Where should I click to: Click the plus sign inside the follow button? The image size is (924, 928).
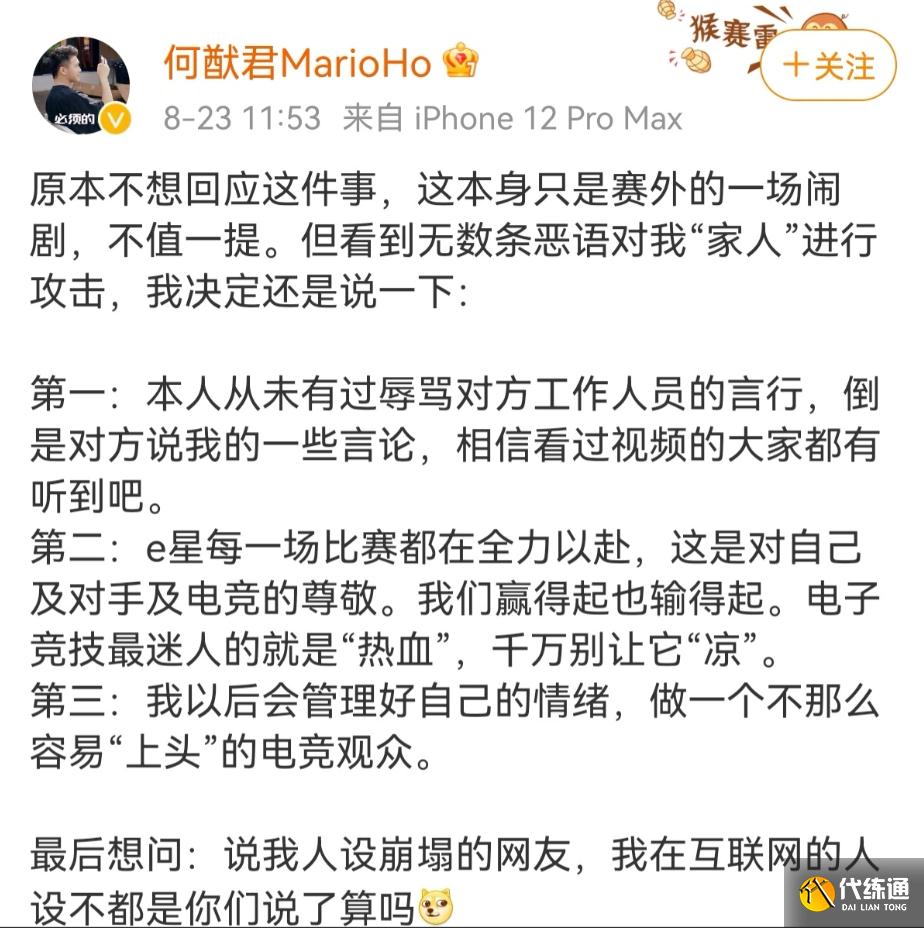pos(795,64)
